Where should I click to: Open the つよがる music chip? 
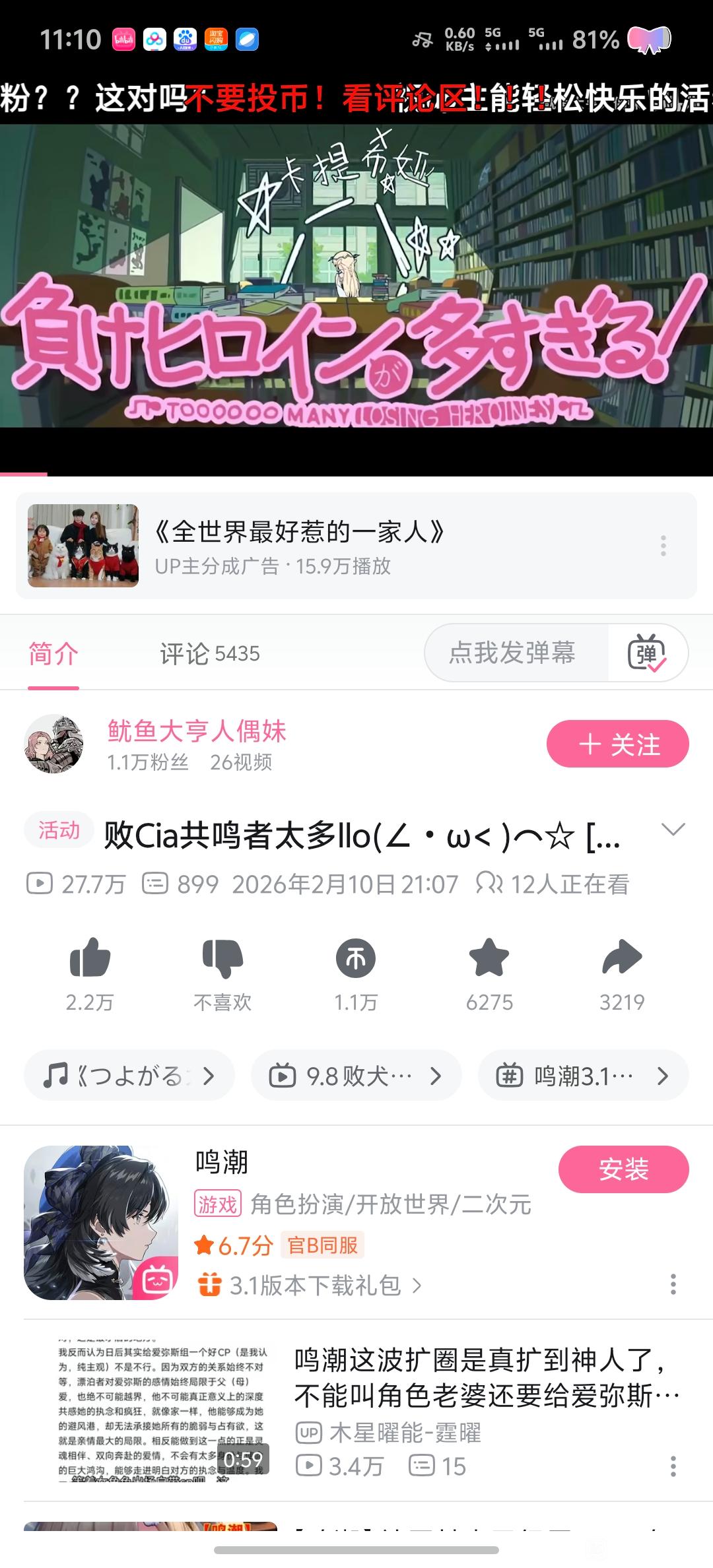129,1076
